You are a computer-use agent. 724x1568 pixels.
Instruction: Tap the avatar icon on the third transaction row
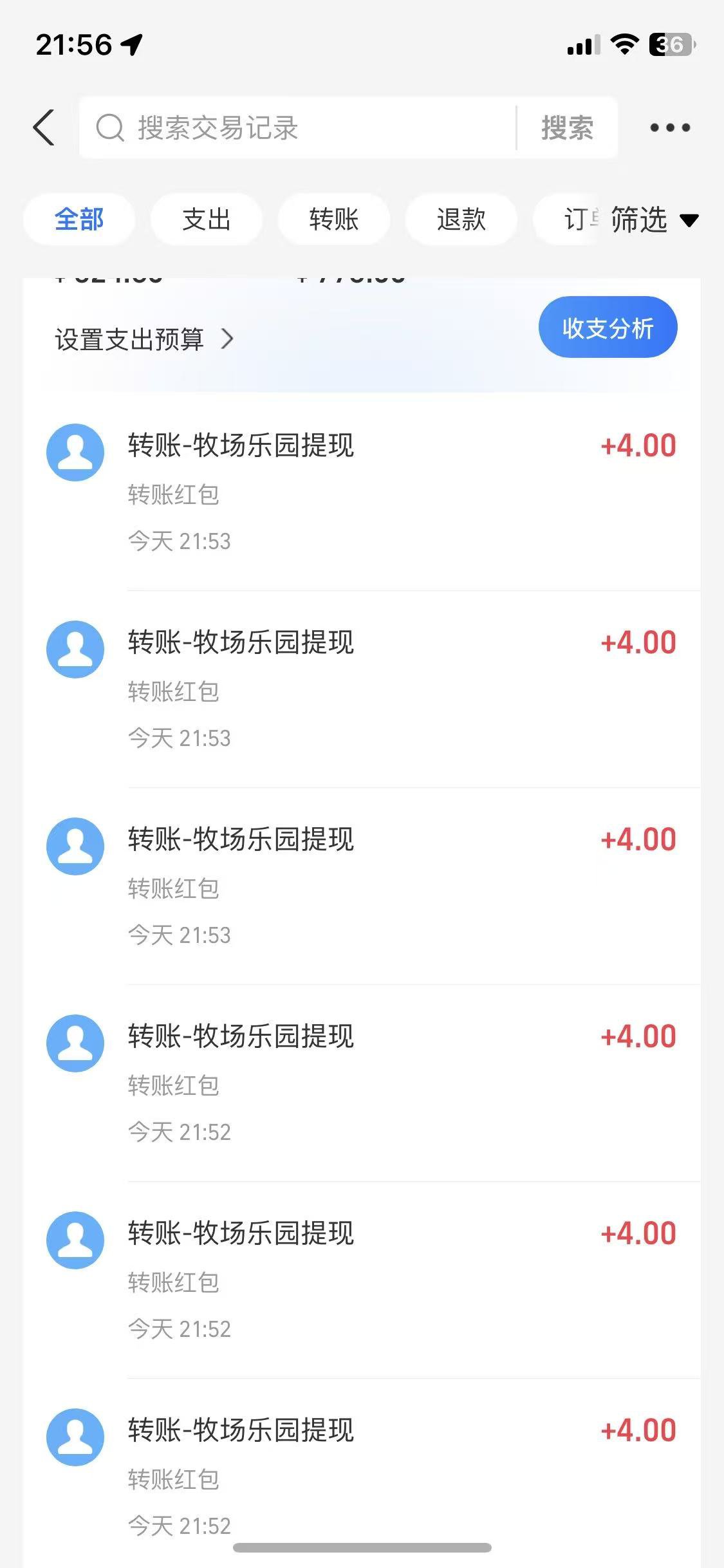coord(75,847)
